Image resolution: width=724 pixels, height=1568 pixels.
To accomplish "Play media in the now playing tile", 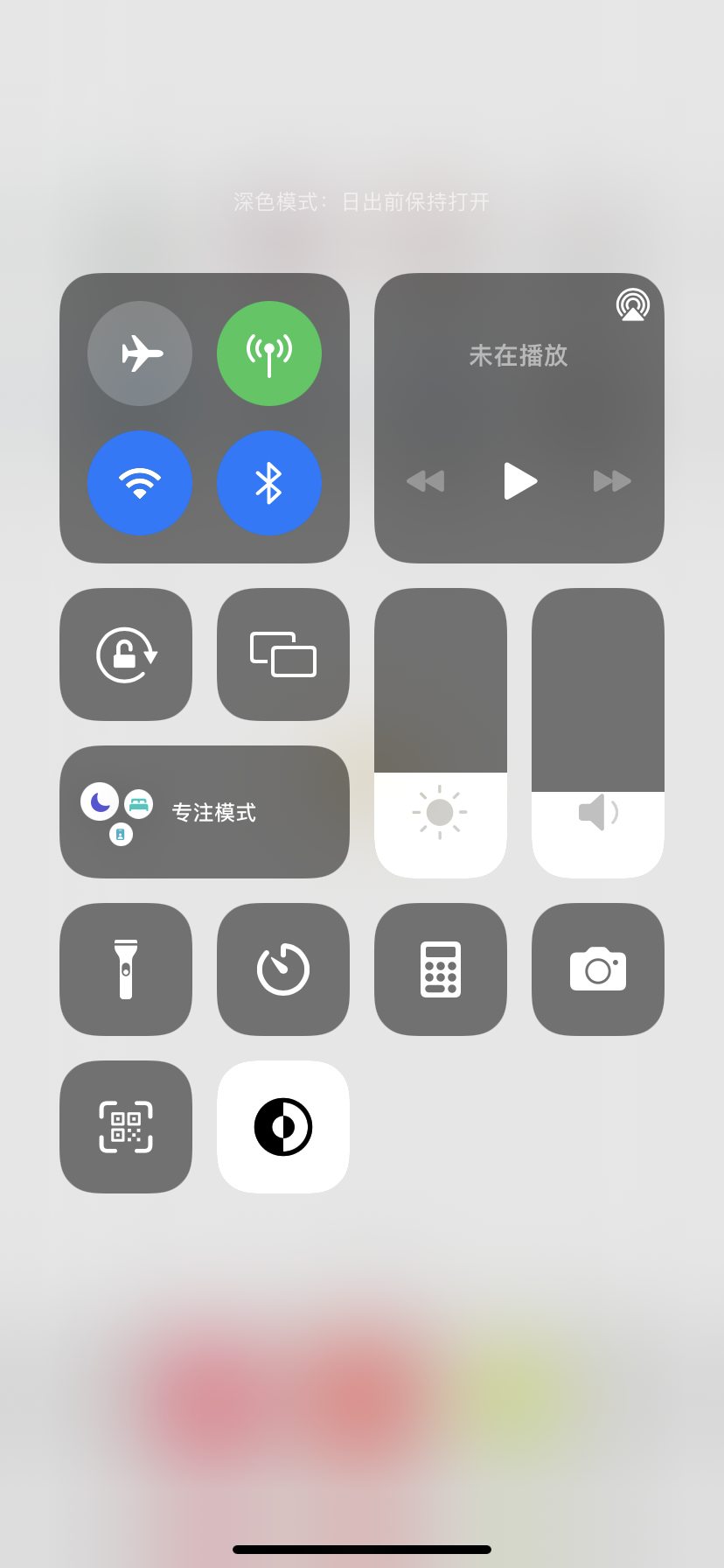I will tap(519, 480).
